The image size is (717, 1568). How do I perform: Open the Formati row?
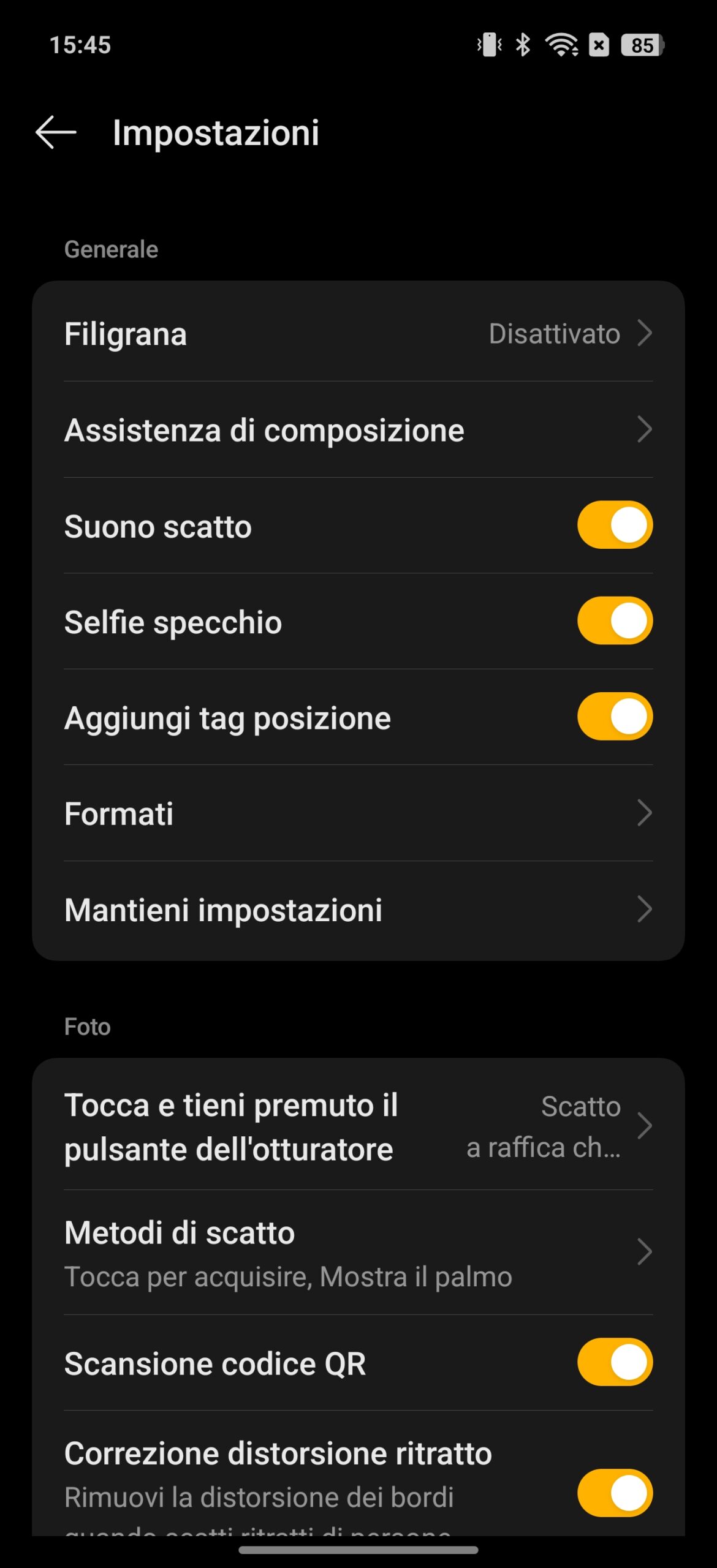coord(358,813)
